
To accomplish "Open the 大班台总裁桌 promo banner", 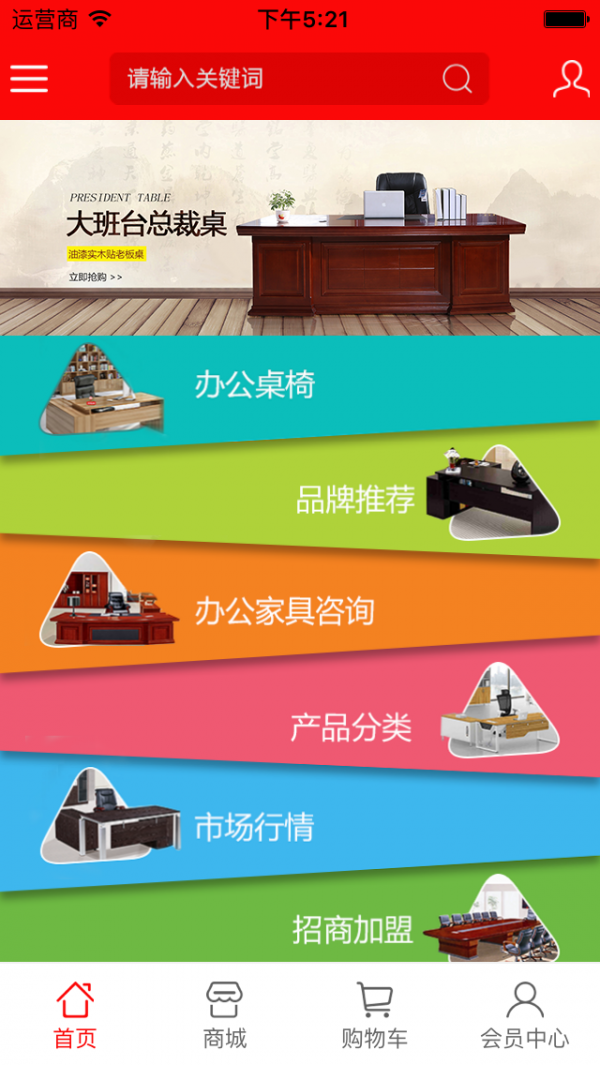I will [x=300, y=228].
